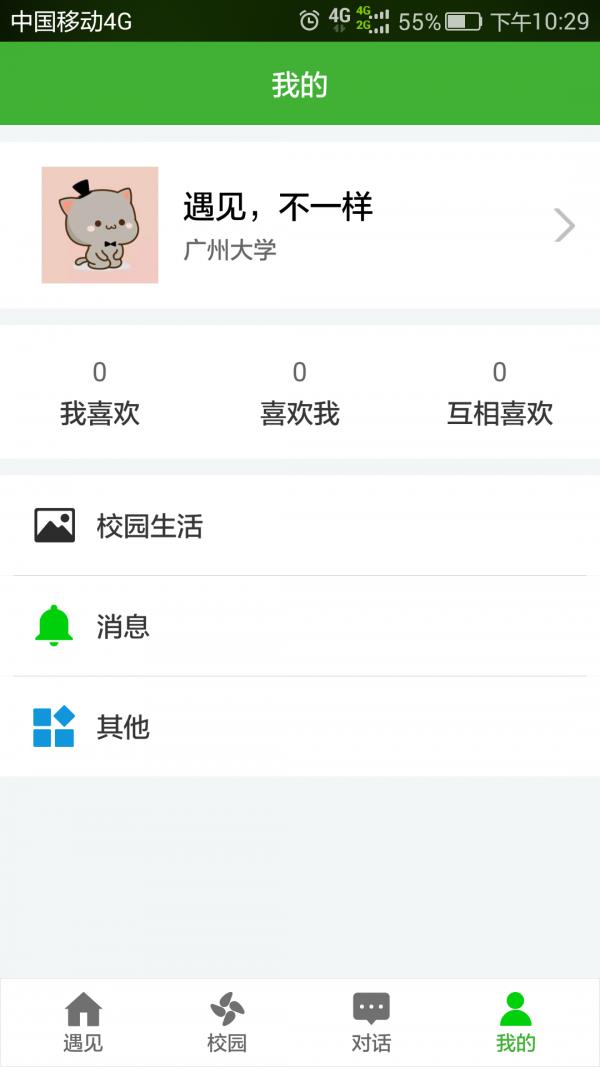Switch to the 校园 tab

[x=227, y=1022]
